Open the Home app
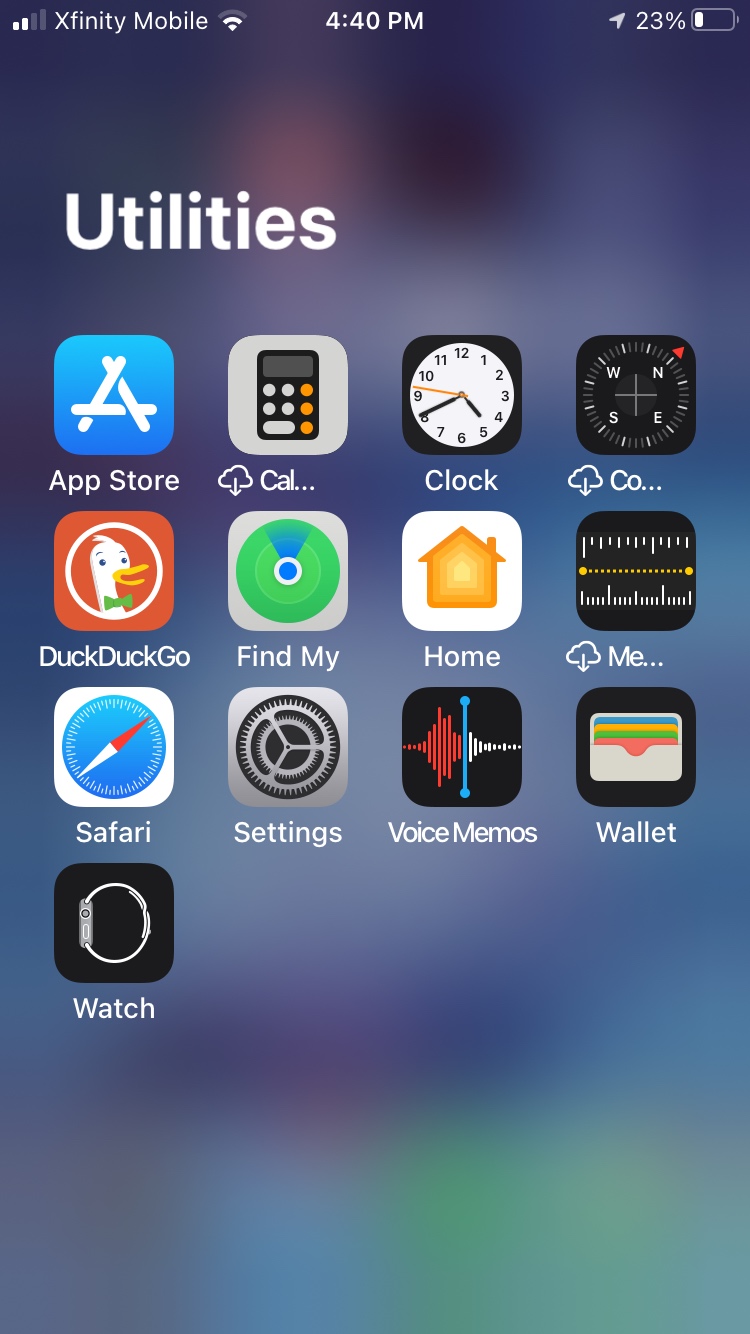This screenshot has height=1334, width=750. click(x=462, y=571)
